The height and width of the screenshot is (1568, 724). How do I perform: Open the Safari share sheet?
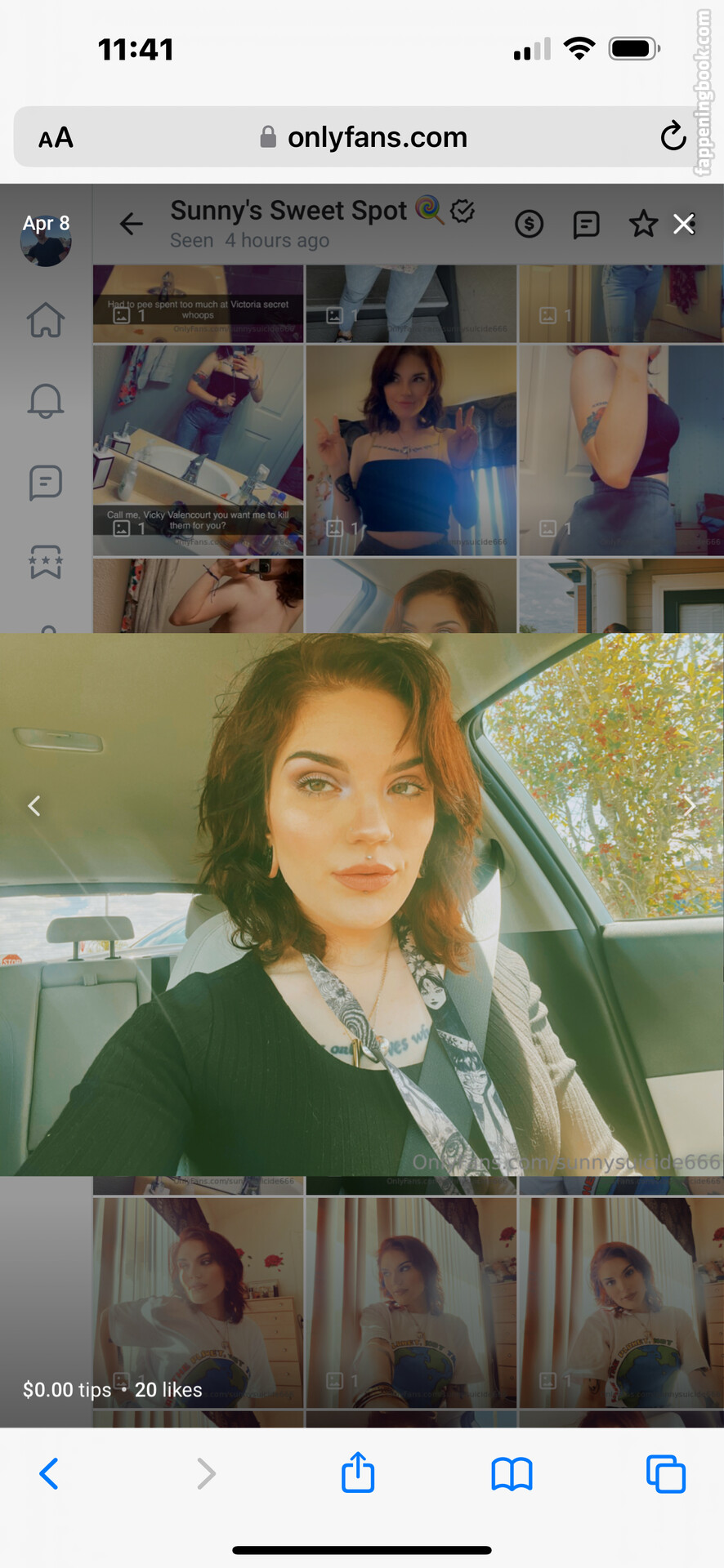[x=358, y=1473]
